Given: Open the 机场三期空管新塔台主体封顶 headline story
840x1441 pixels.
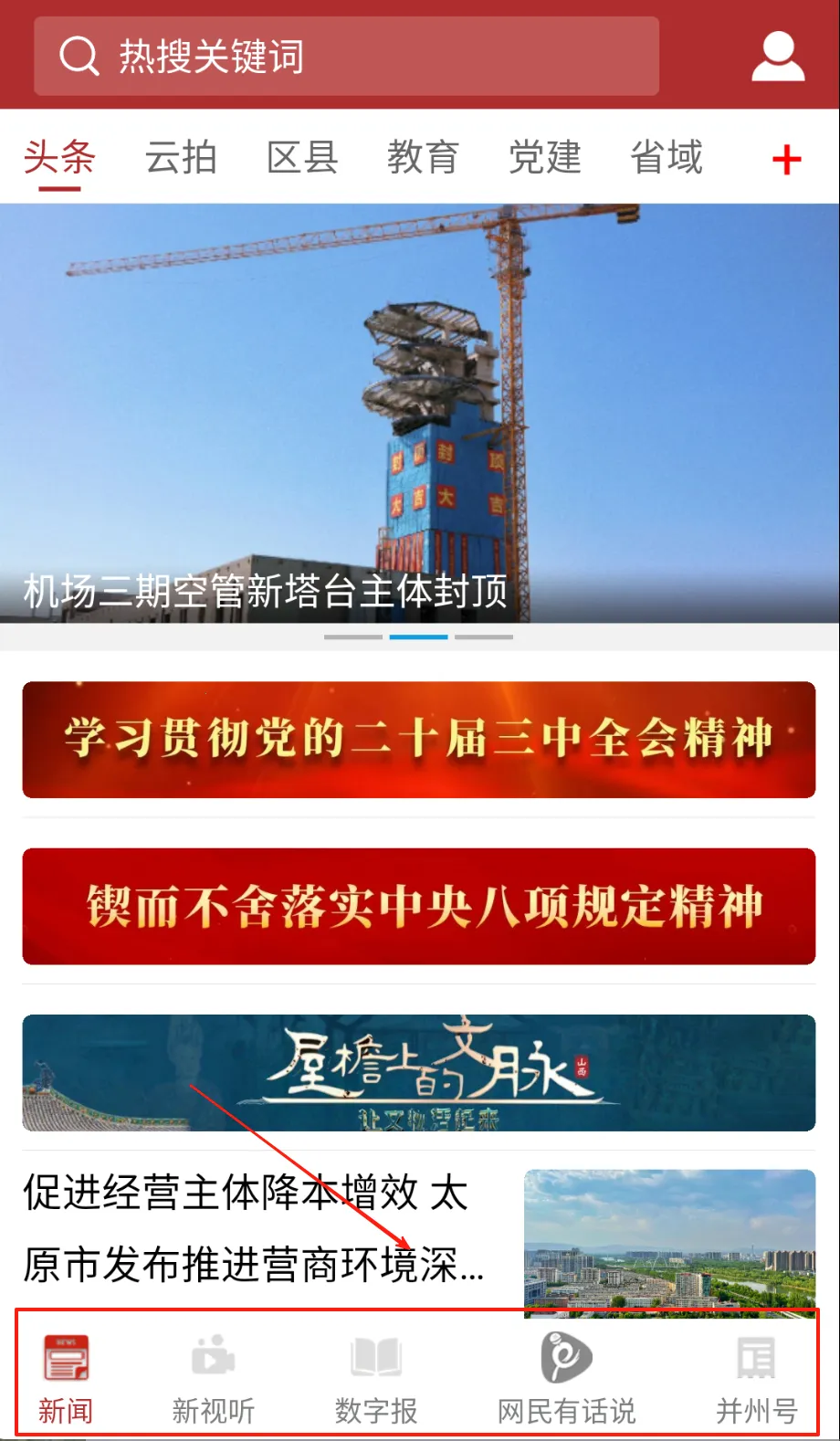Looking at the screenshot, I should pos(419,413).
